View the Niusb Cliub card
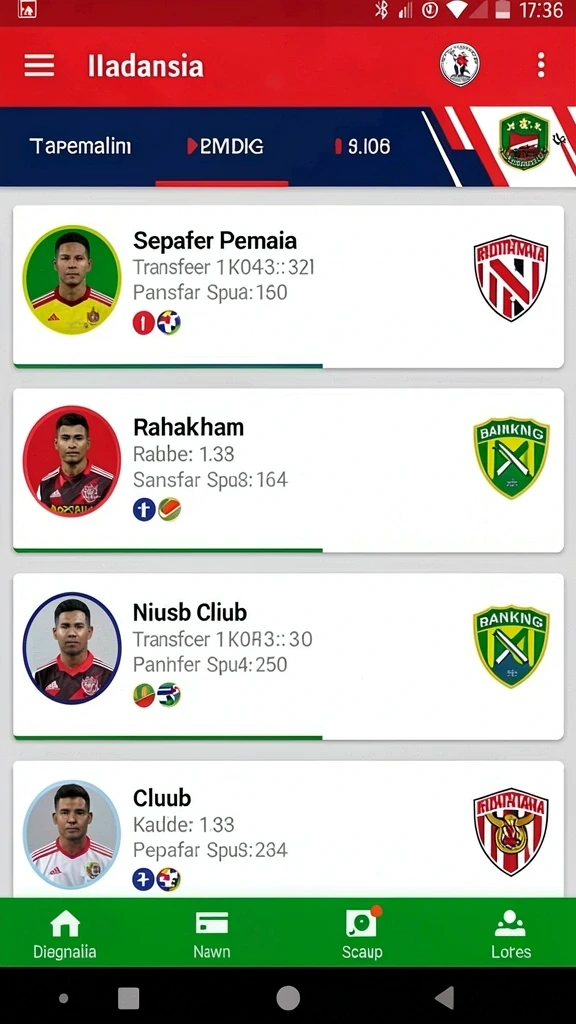This screenshot has height=1024, width=576. (288, 656)
